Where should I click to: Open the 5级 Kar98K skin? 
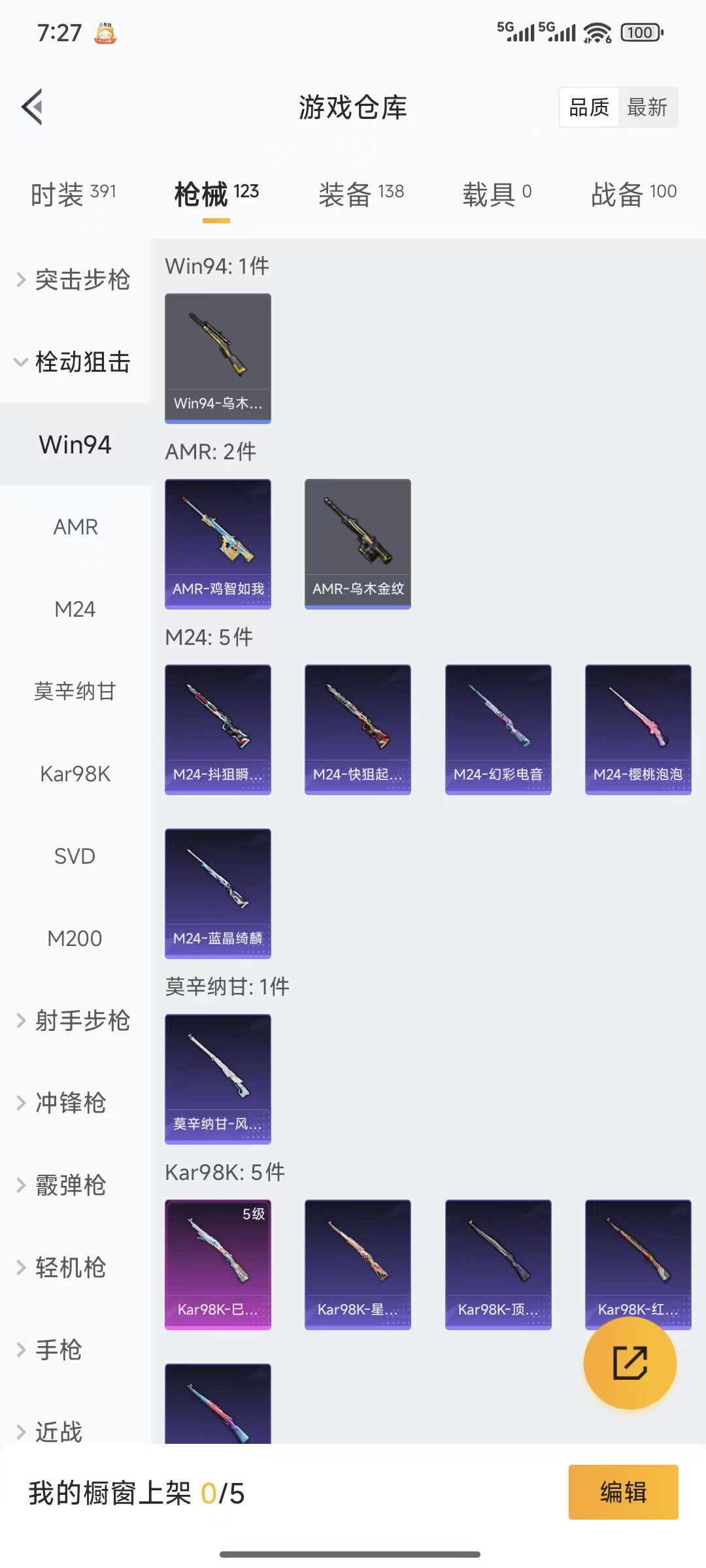[x=218, y=1264]
